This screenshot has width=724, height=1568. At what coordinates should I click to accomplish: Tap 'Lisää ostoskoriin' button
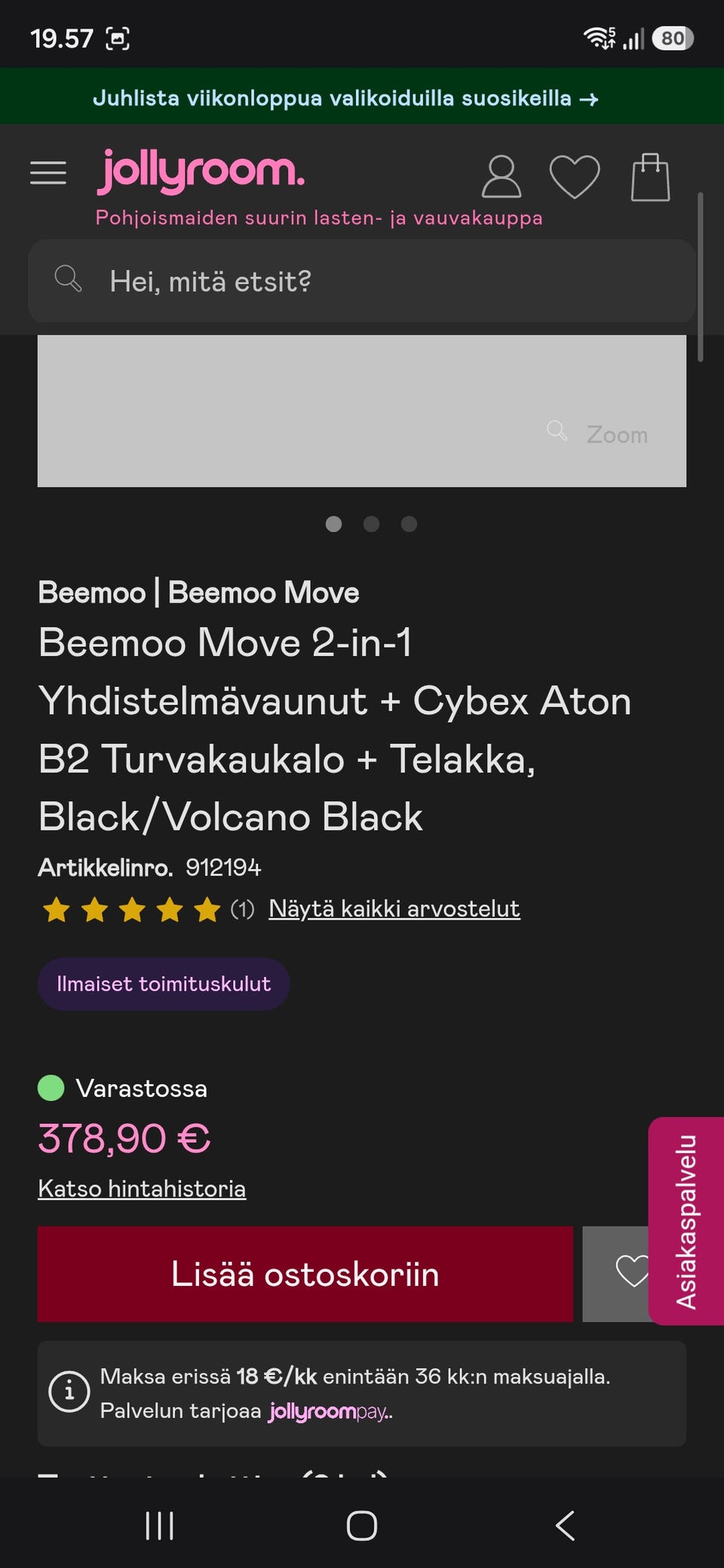click(x=305, y=1273)
